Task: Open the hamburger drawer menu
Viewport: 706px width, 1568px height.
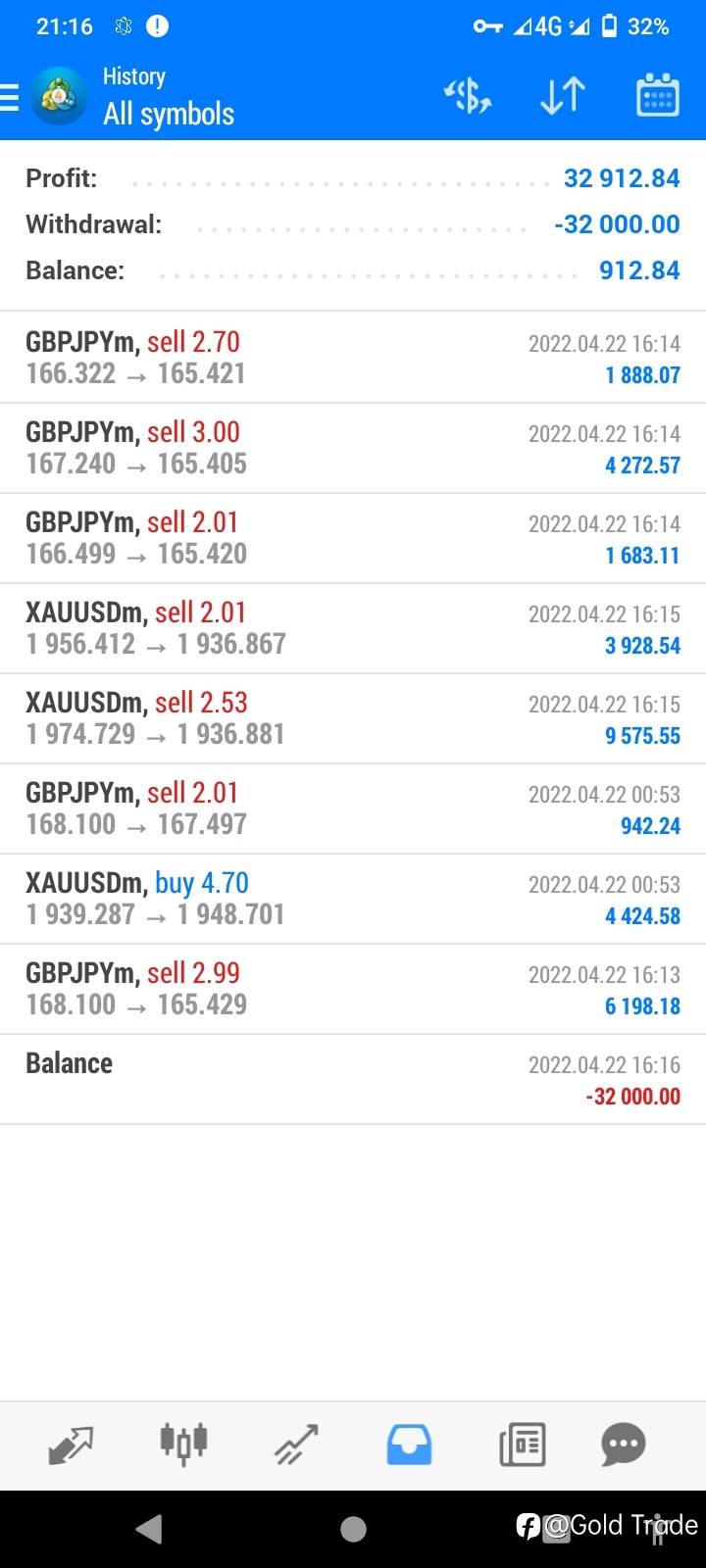Action: pos(9,97)
